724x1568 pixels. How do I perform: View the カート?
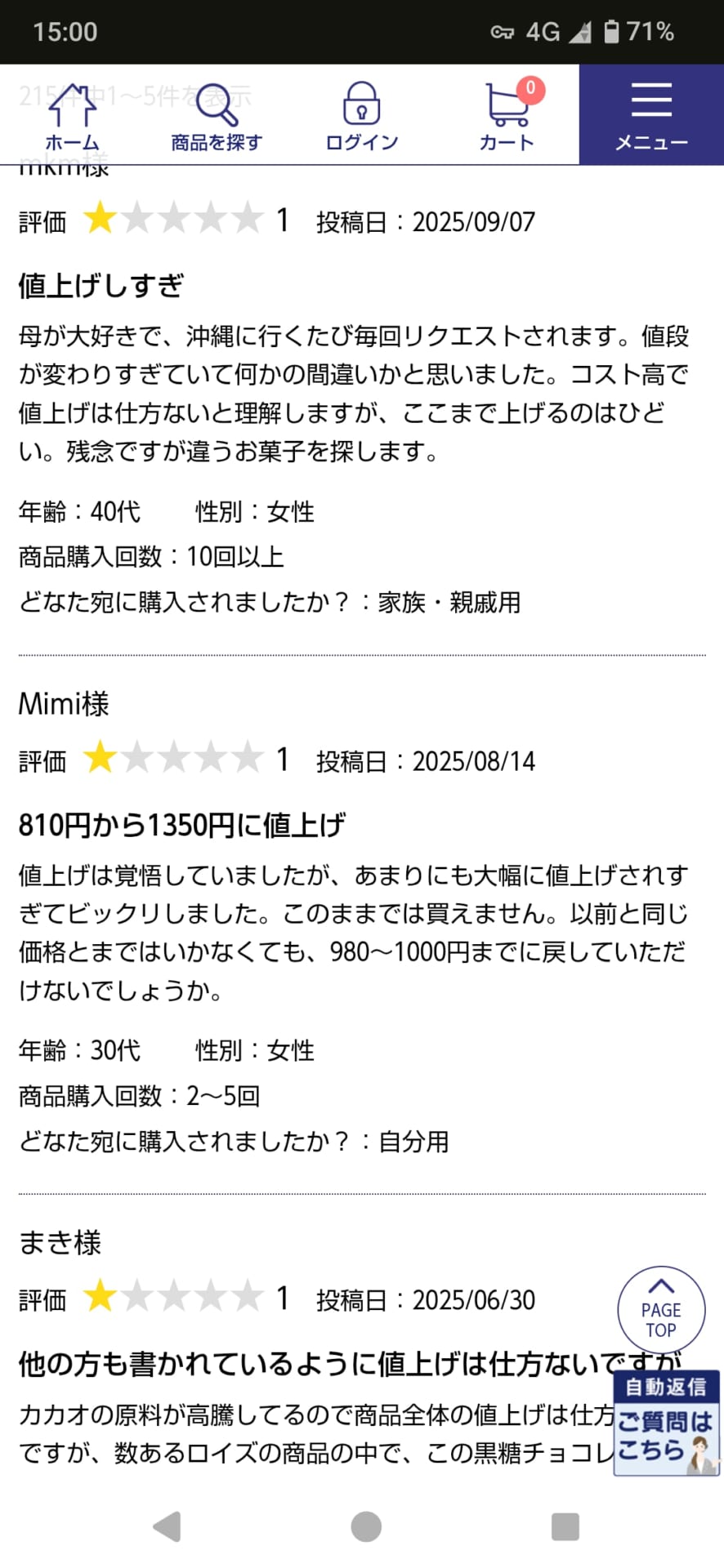tap(507, 117)
